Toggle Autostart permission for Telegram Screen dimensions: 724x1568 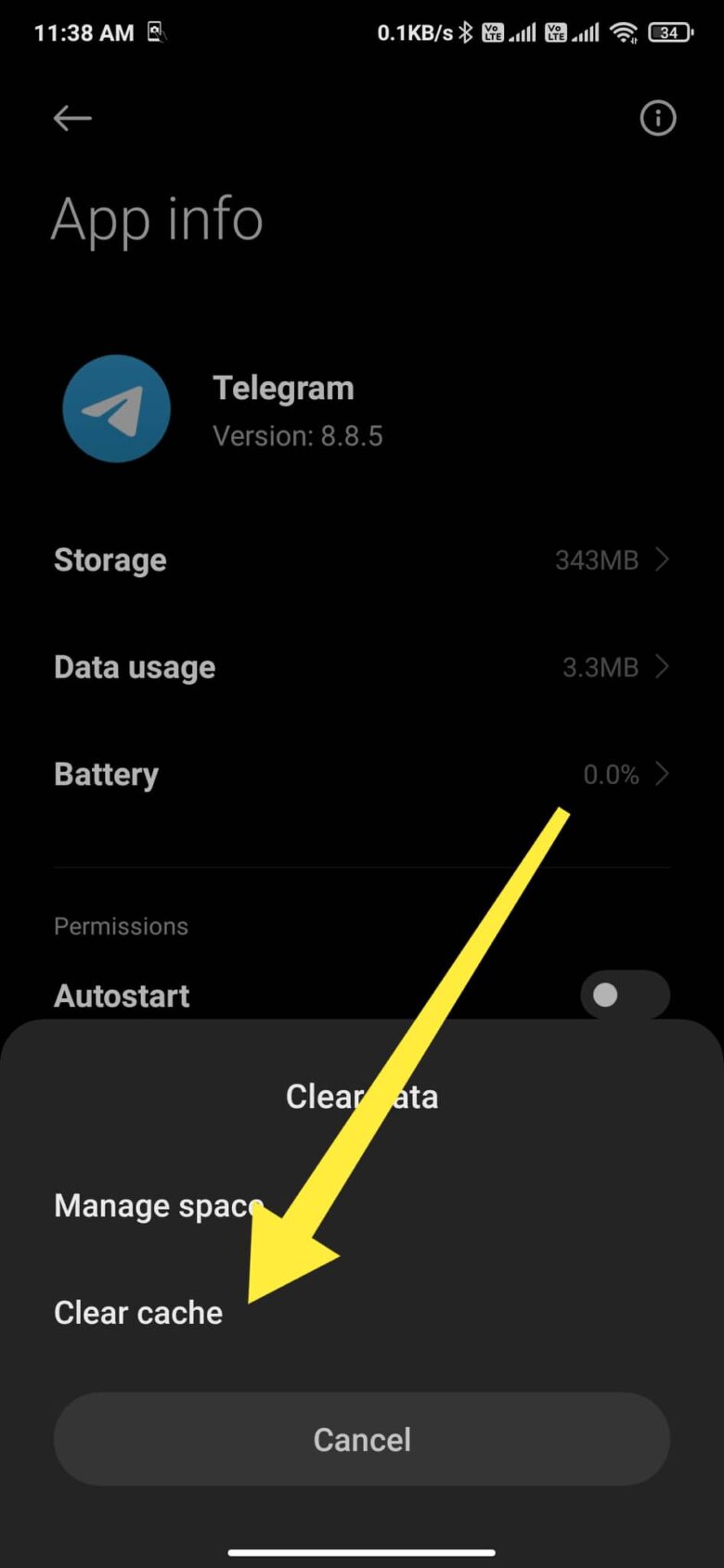(624, 995)
